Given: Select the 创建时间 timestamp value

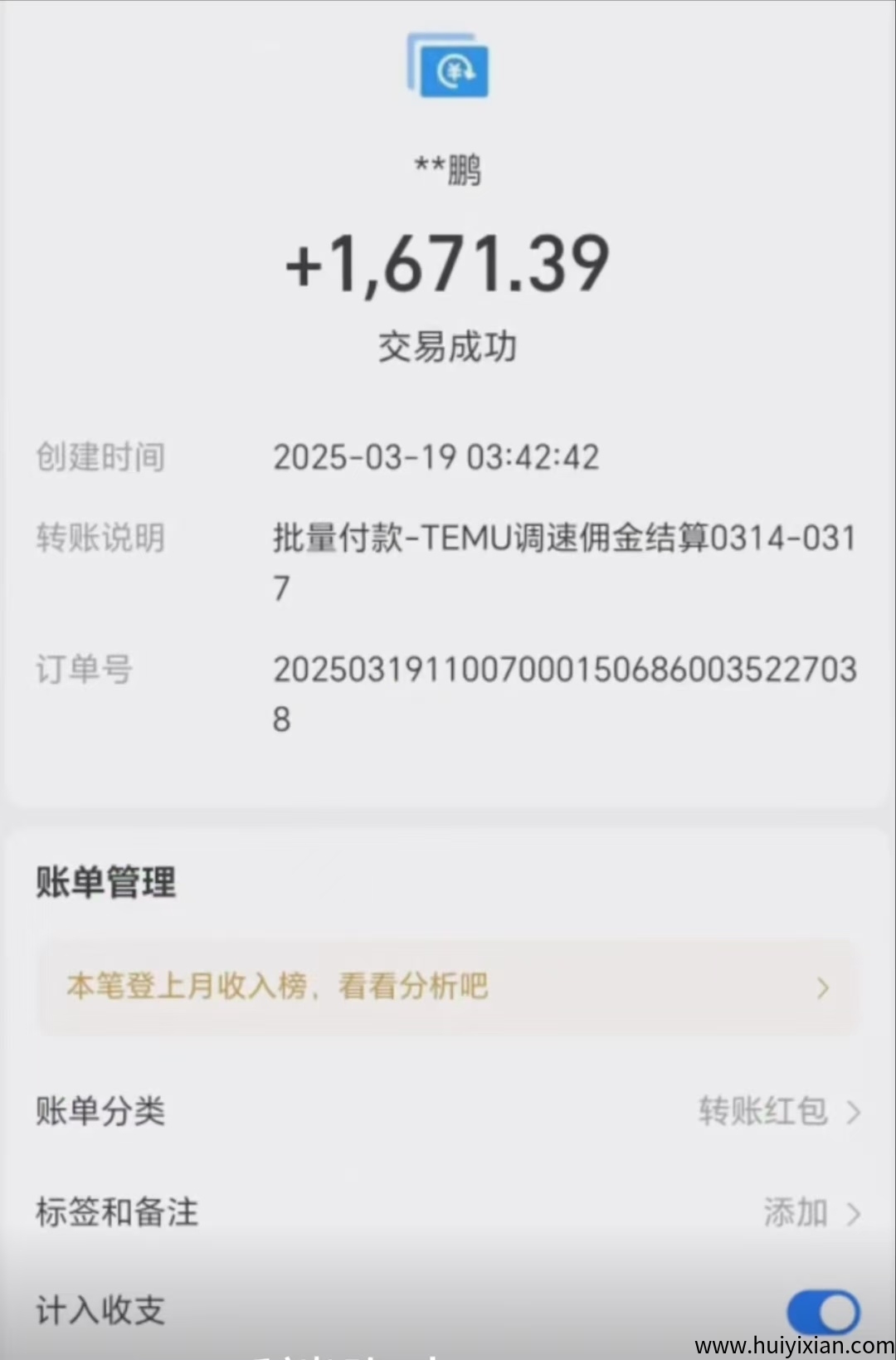Looking at the screenshot, I should [438, 457].
